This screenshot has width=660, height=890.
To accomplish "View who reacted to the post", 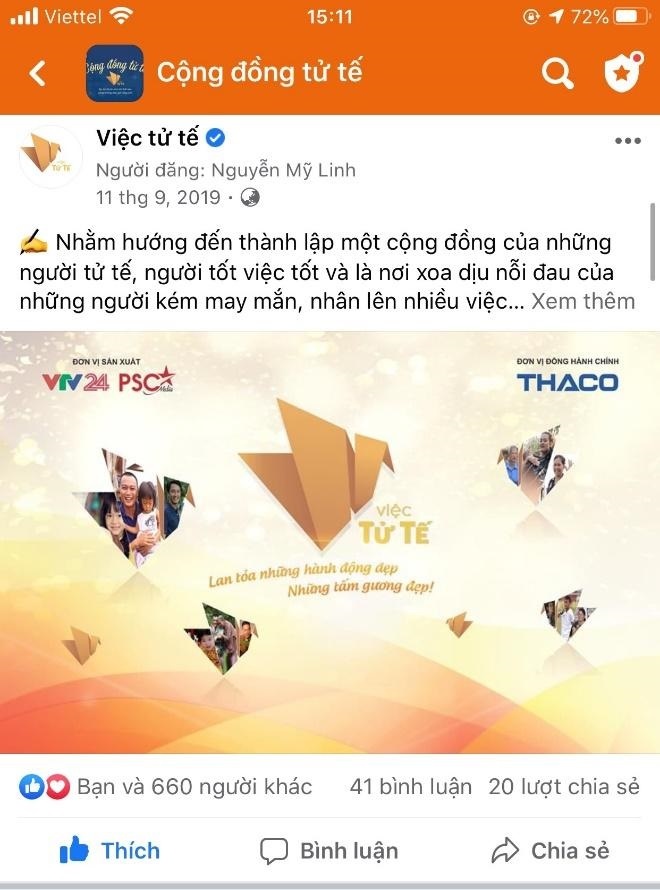I will pyautogui.click(x=165, y=787).
